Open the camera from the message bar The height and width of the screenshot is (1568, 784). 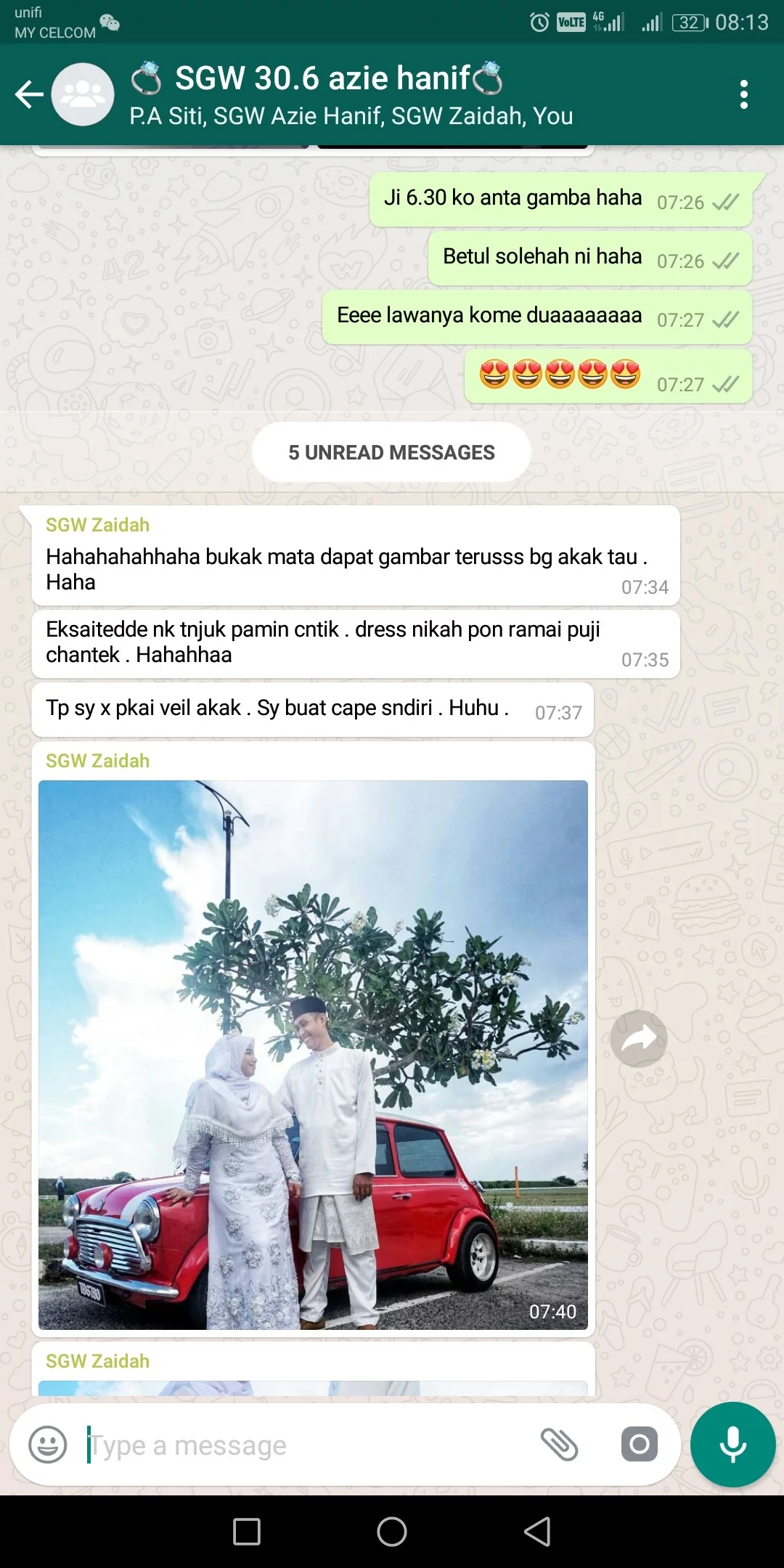click(639, 1445)
